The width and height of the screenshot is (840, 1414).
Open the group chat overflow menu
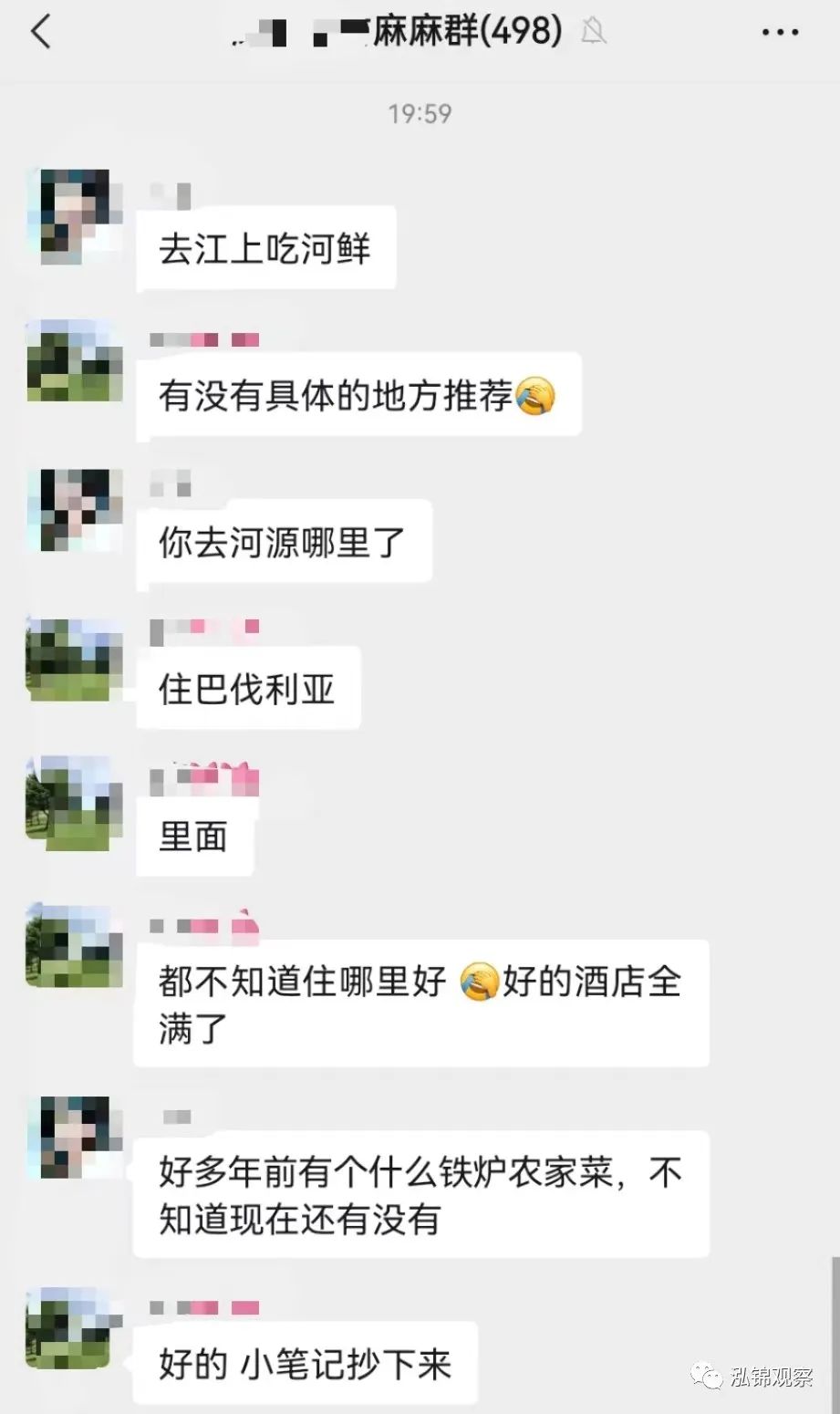pos(779,33)
